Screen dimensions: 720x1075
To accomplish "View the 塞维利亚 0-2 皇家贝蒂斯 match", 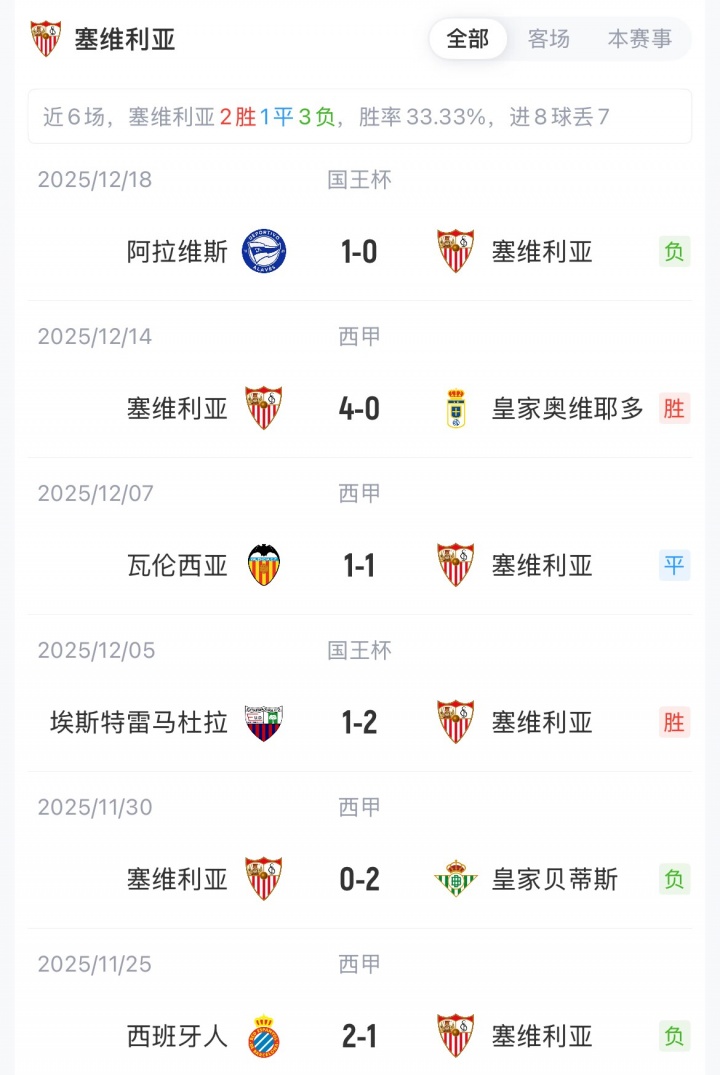I will 359,879.
